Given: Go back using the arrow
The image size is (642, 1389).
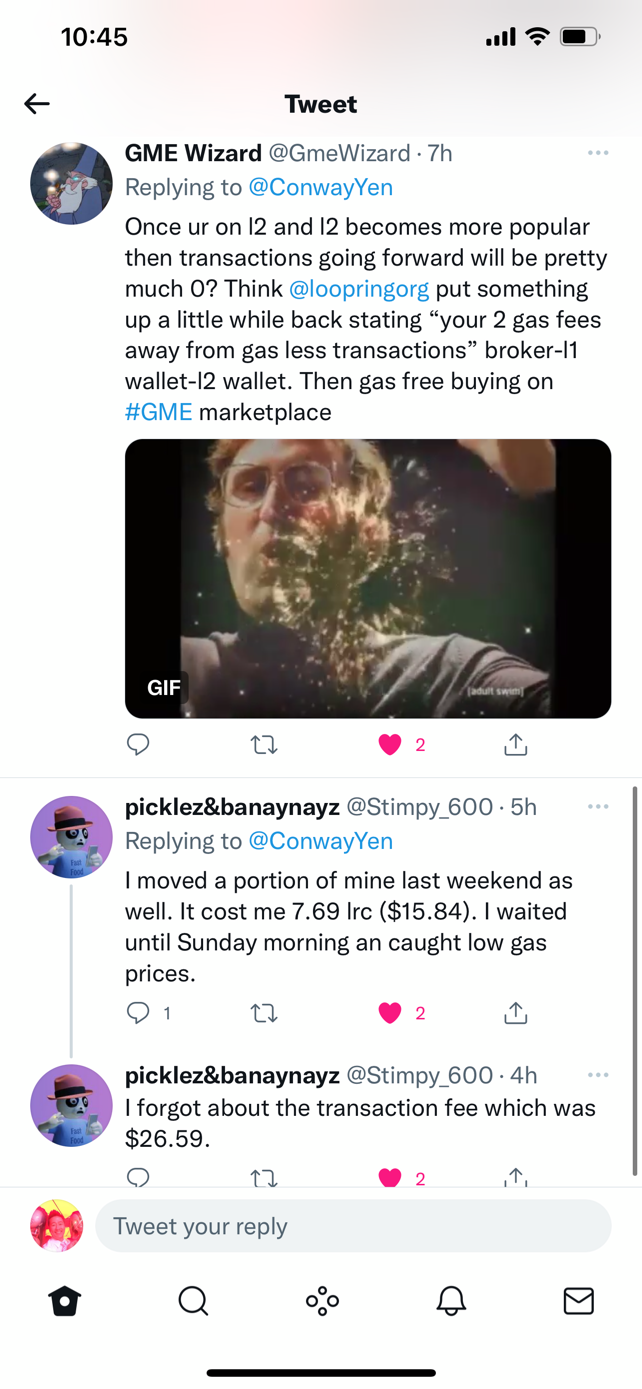Looking at the screenshot, I should pyautogui.click(x=37, y=104).
